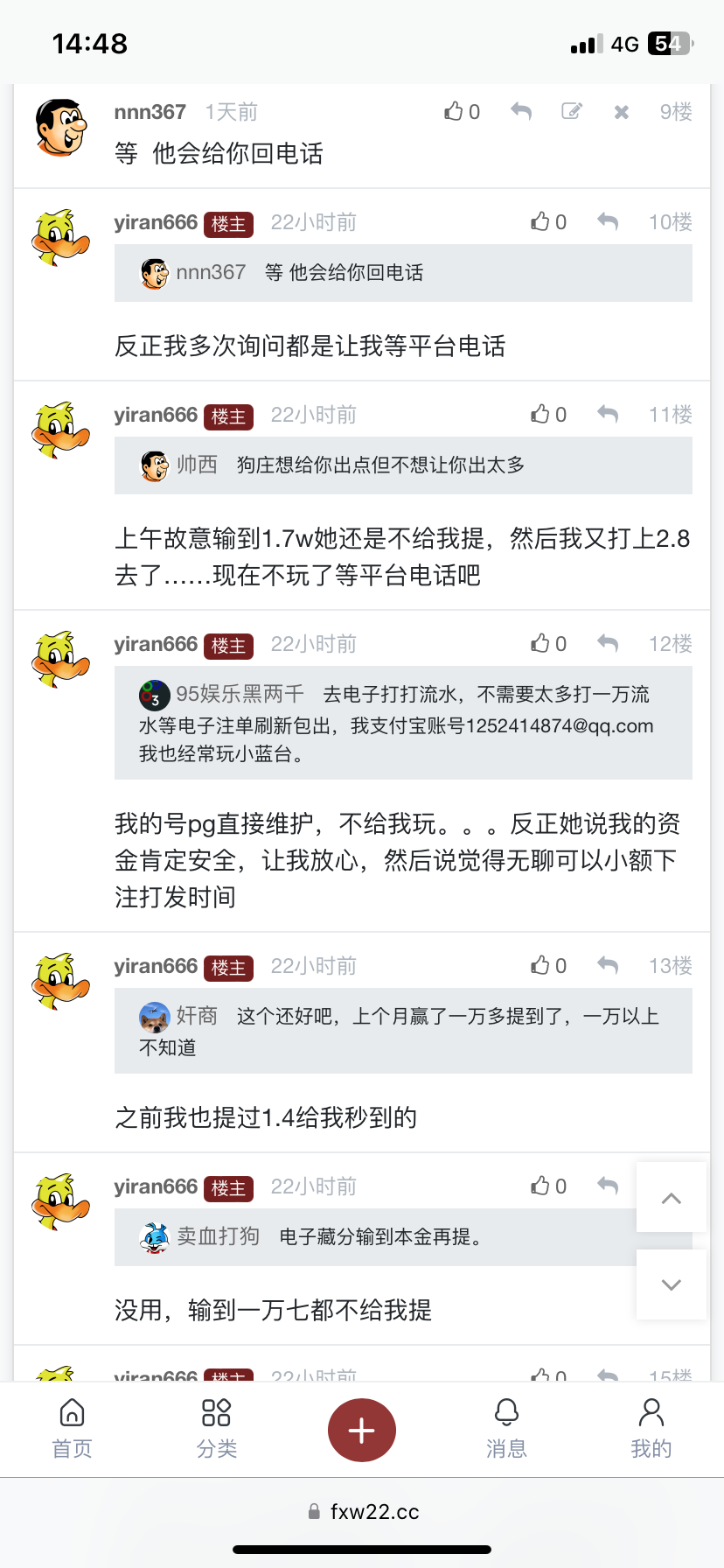Reply to nnn367's comment
This screenshot has height=1568, width=724.
[x=521, y=112]
